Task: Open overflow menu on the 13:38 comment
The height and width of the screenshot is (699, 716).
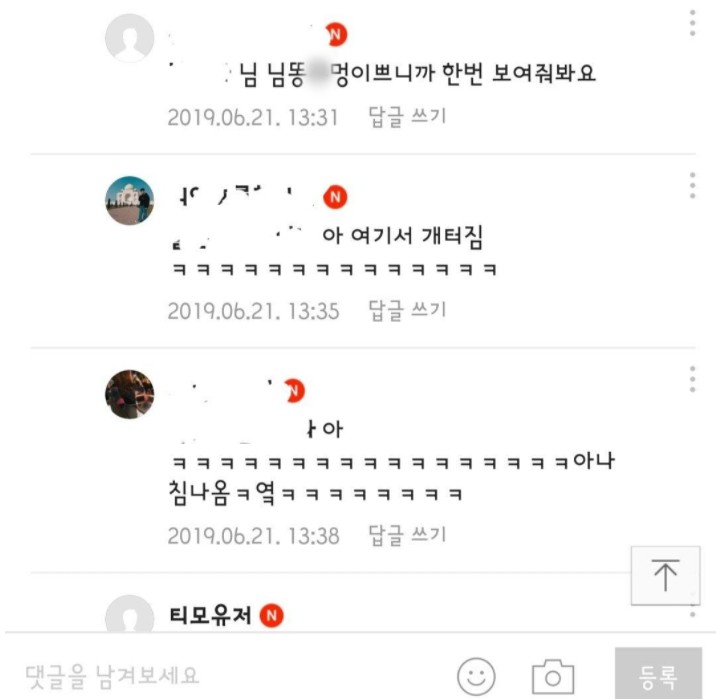Action: coord(692,379)
